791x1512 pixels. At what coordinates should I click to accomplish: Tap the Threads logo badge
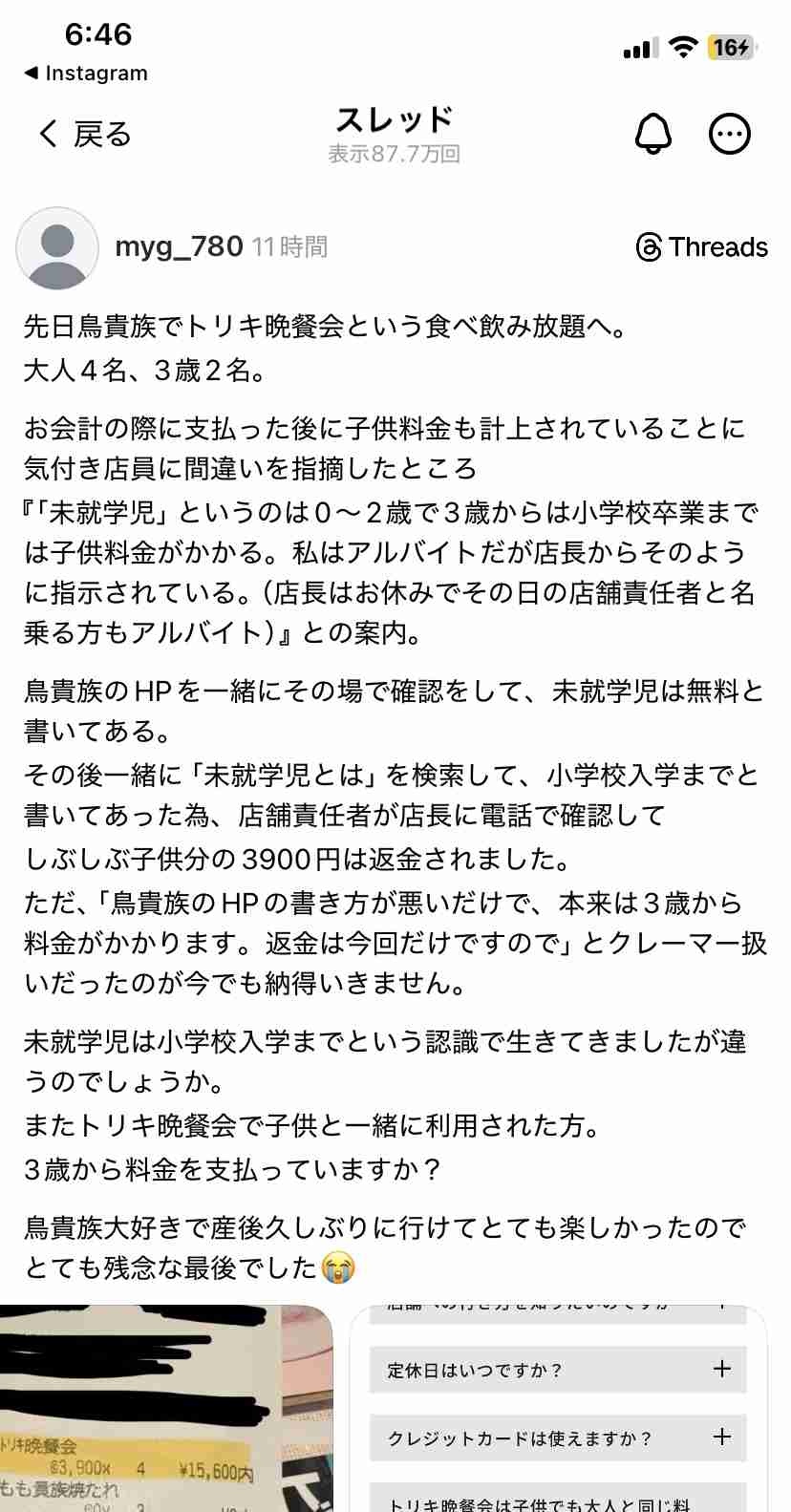(x=702, y=247)
